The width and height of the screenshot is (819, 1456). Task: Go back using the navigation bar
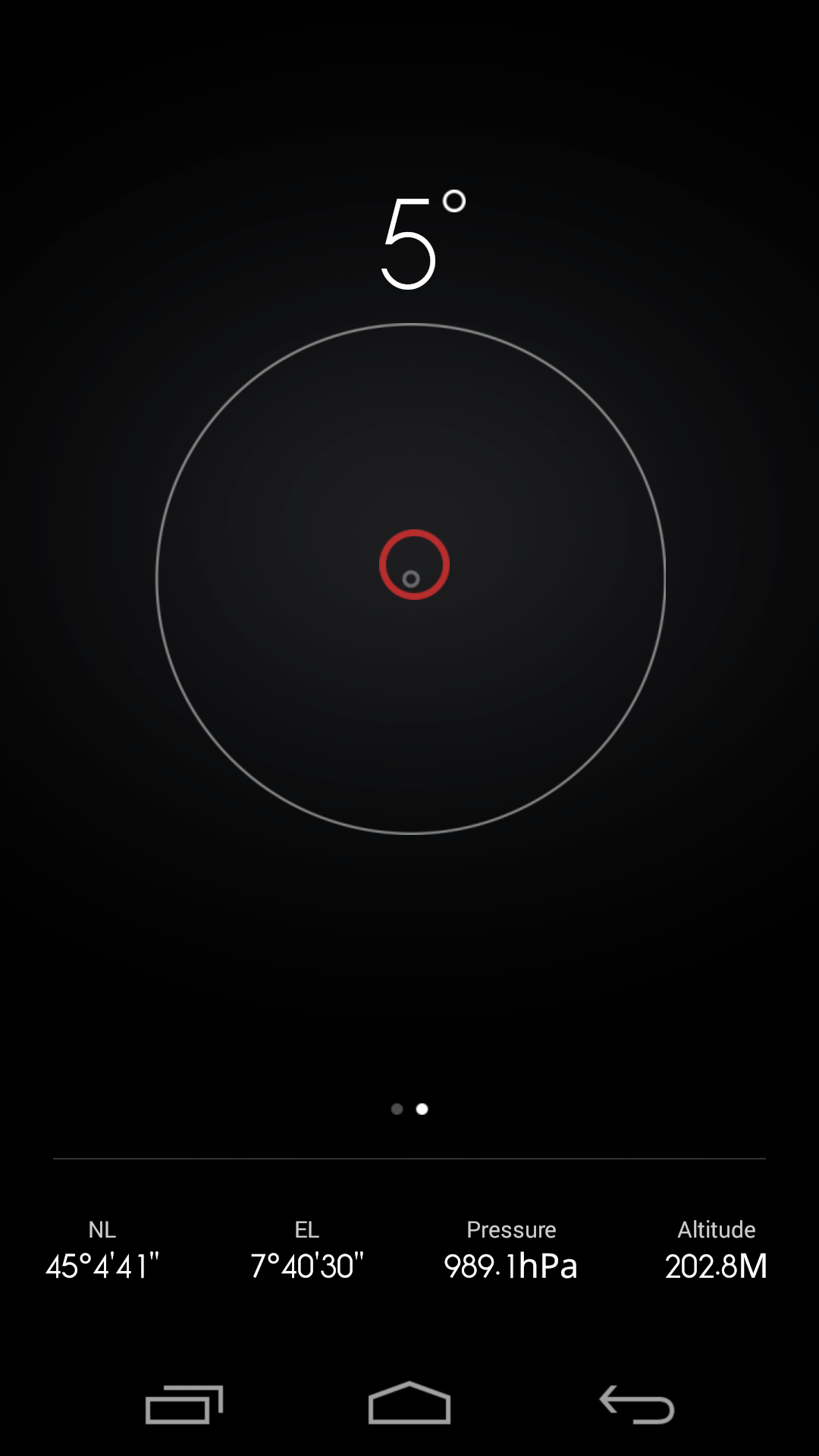(x=636, y=1404)
